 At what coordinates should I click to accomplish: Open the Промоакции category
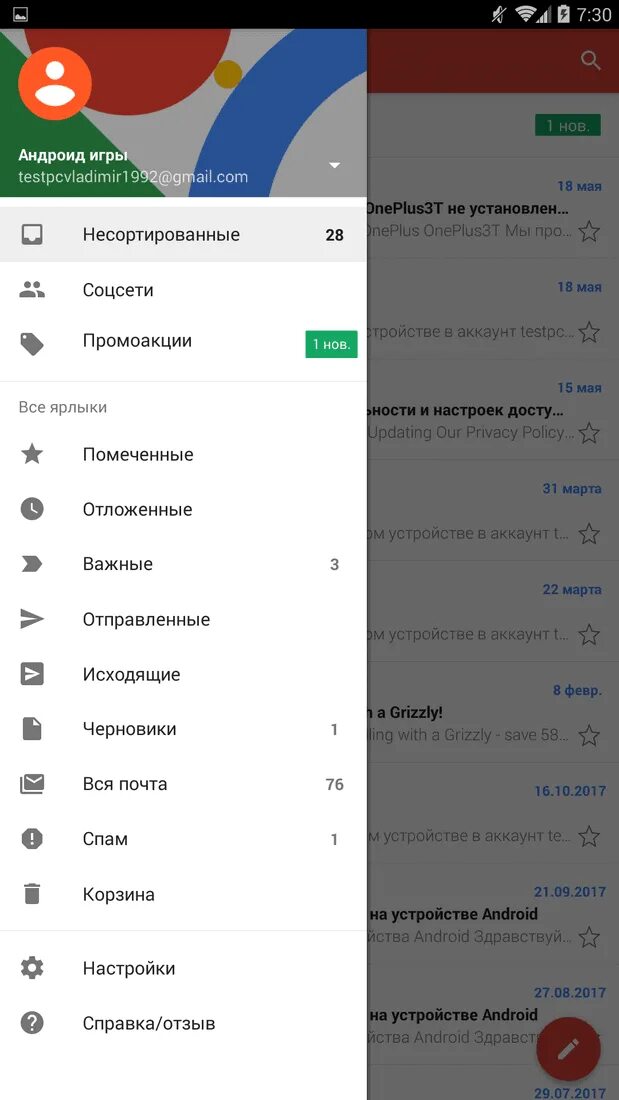tap(183, 342)
